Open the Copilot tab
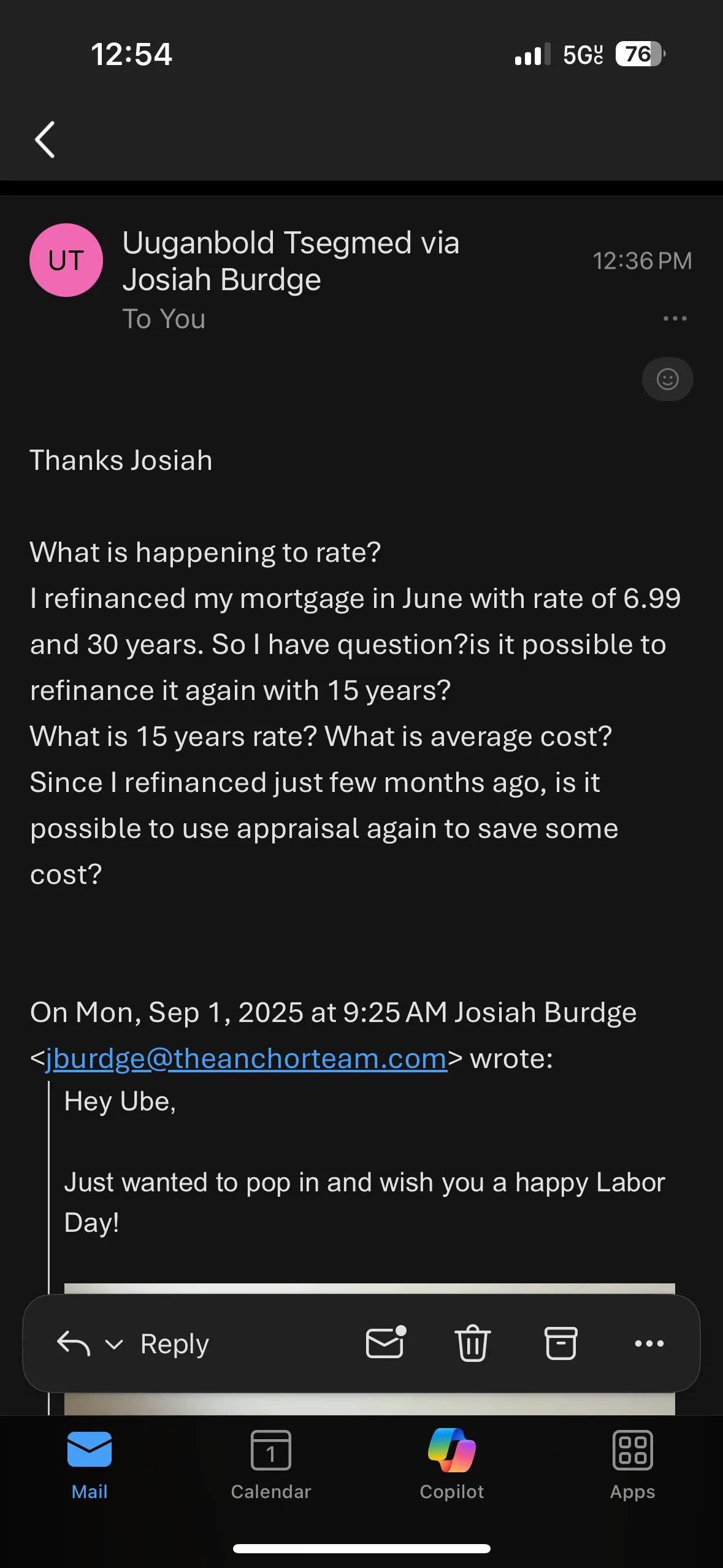Image resolution: width=723 pixels, height=1568 pixels. point(451,1464)
